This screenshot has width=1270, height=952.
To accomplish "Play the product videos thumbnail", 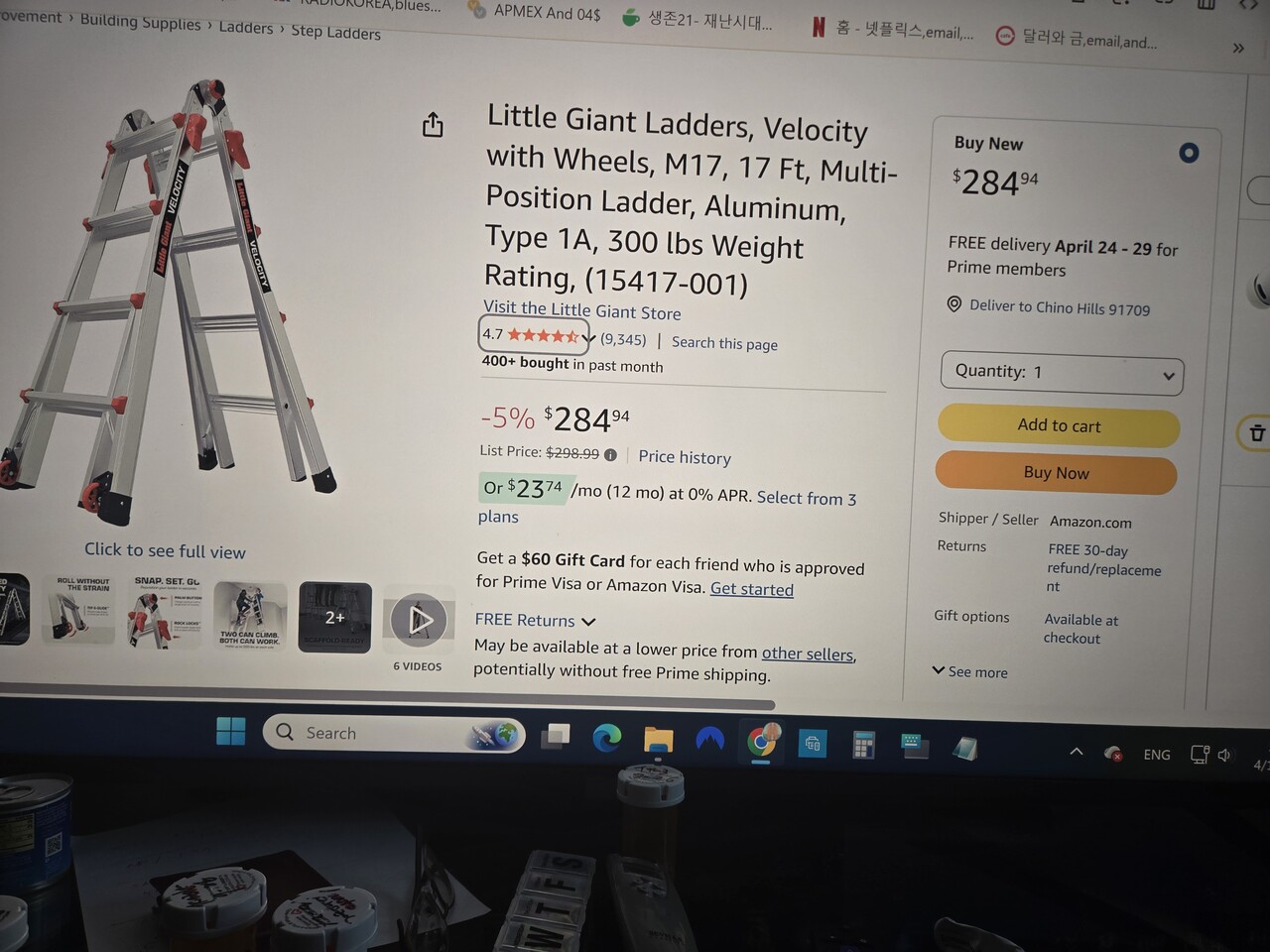I will [x=419, y=620].
